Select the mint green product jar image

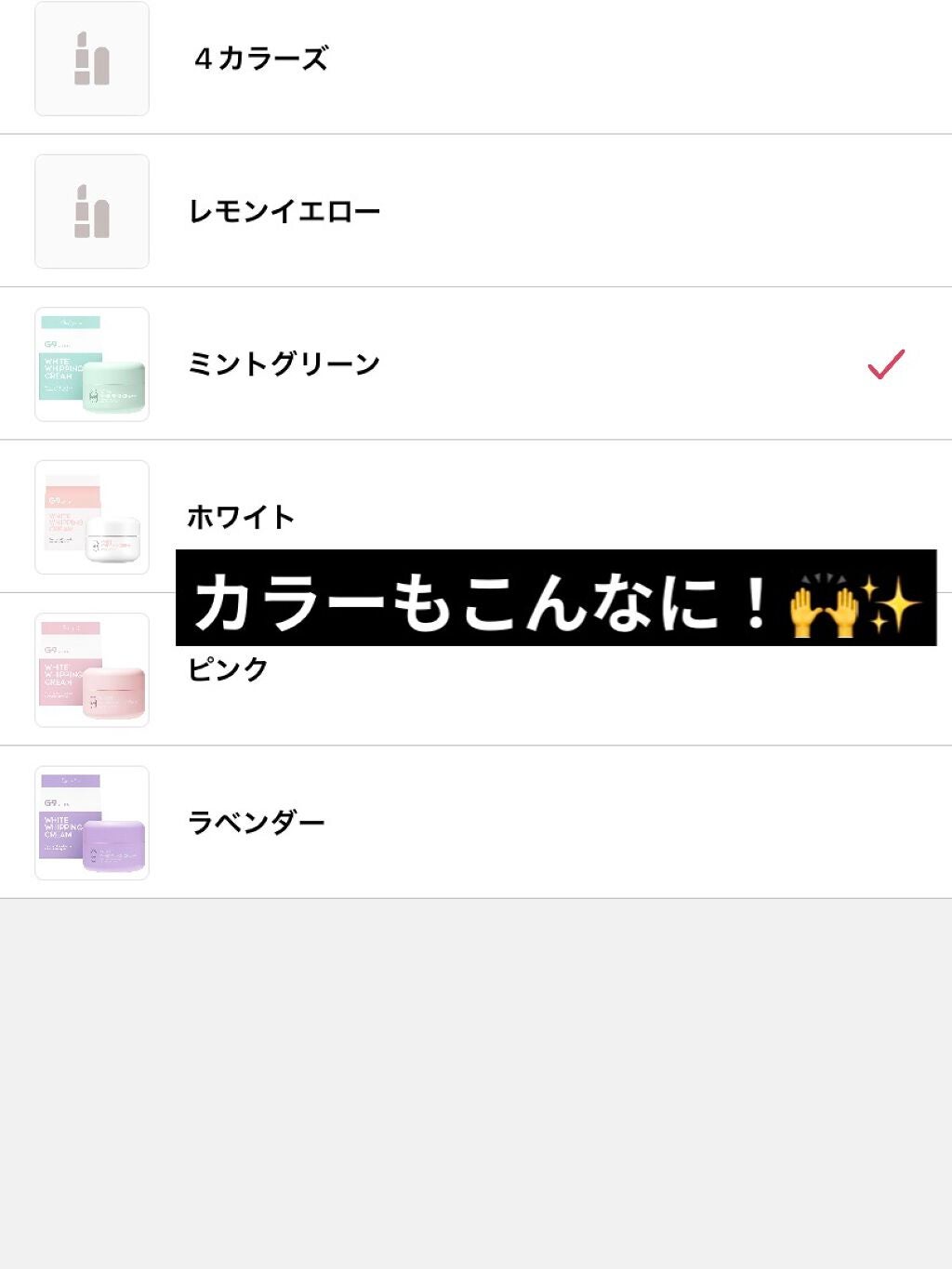coord(92,362)
